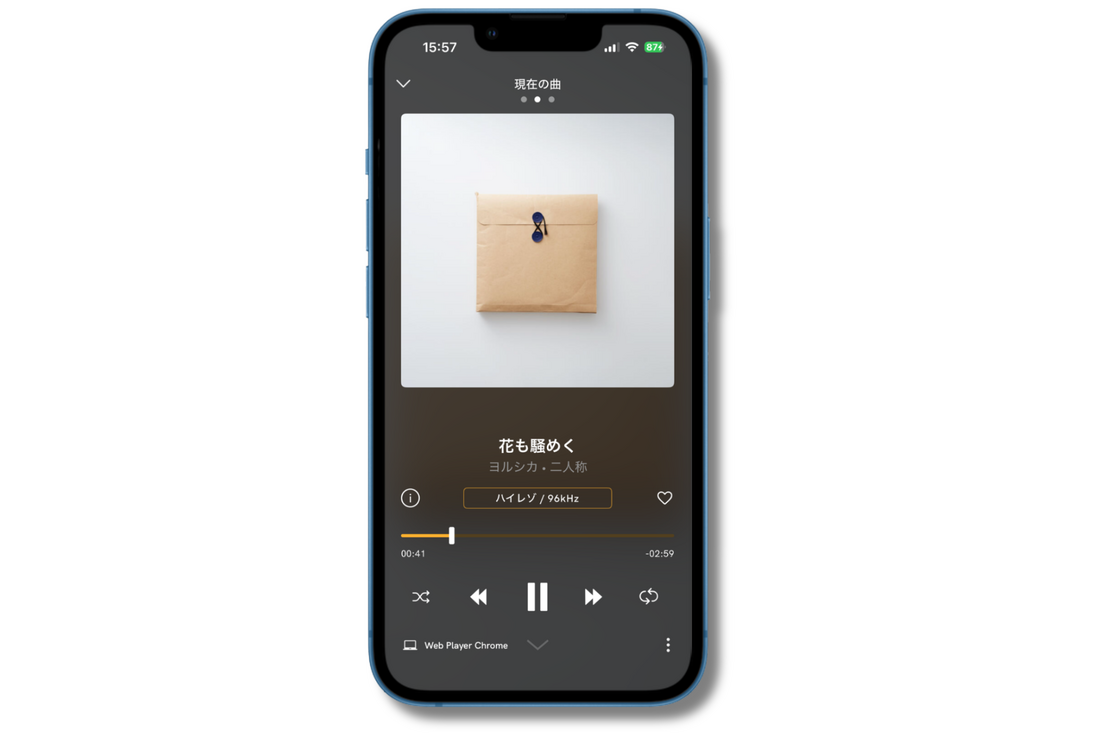
Task: Pause the current song
Action: point(537,597)
